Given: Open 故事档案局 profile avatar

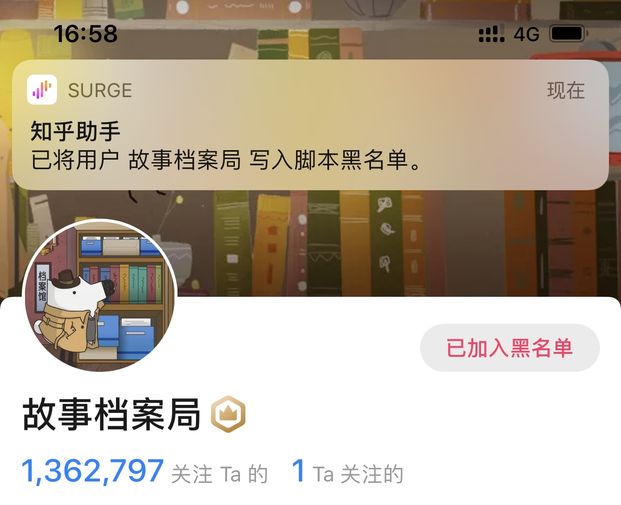Looking at the screenshot, I should pos(99,297).
